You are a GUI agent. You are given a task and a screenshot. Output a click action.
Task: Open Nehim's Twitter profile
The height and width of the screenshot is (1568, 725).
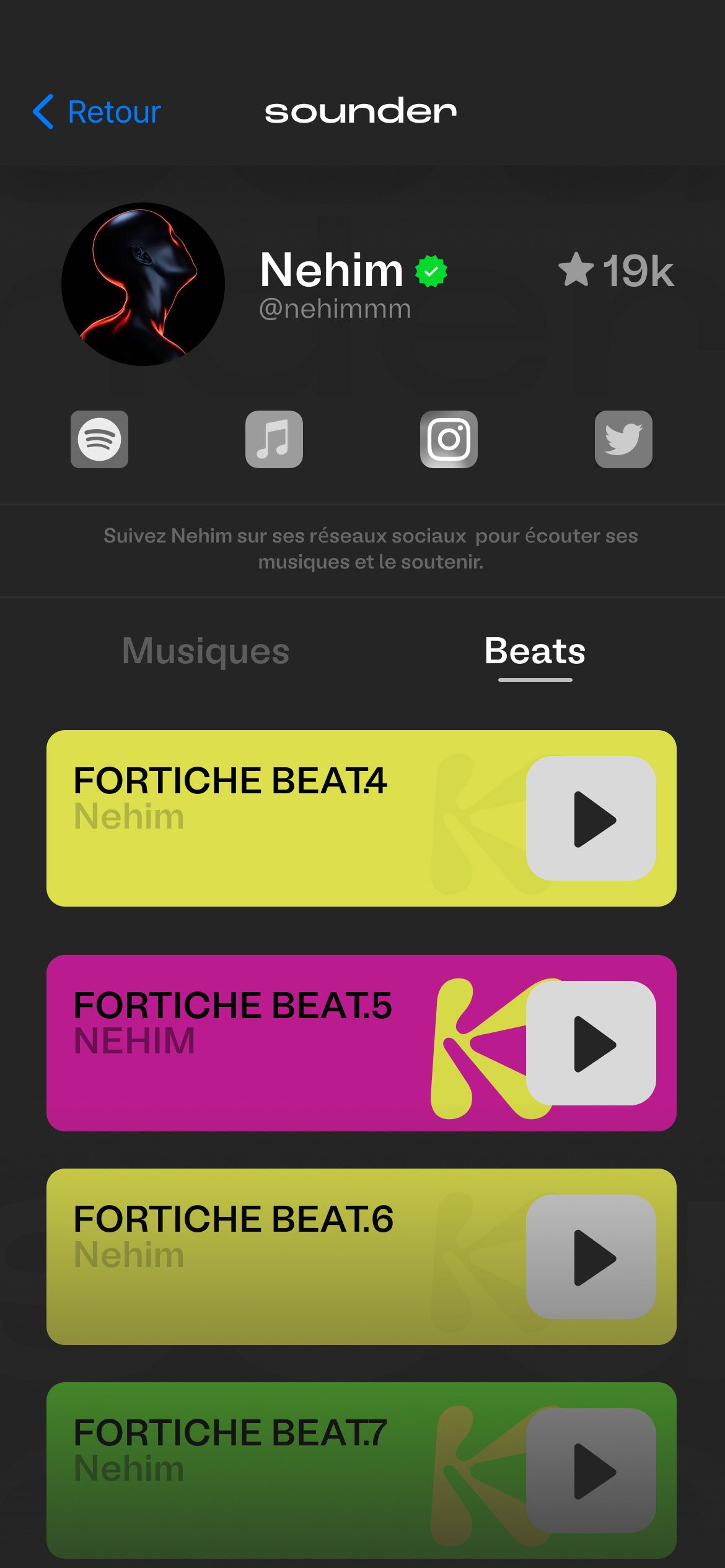[x=623, y=439]
